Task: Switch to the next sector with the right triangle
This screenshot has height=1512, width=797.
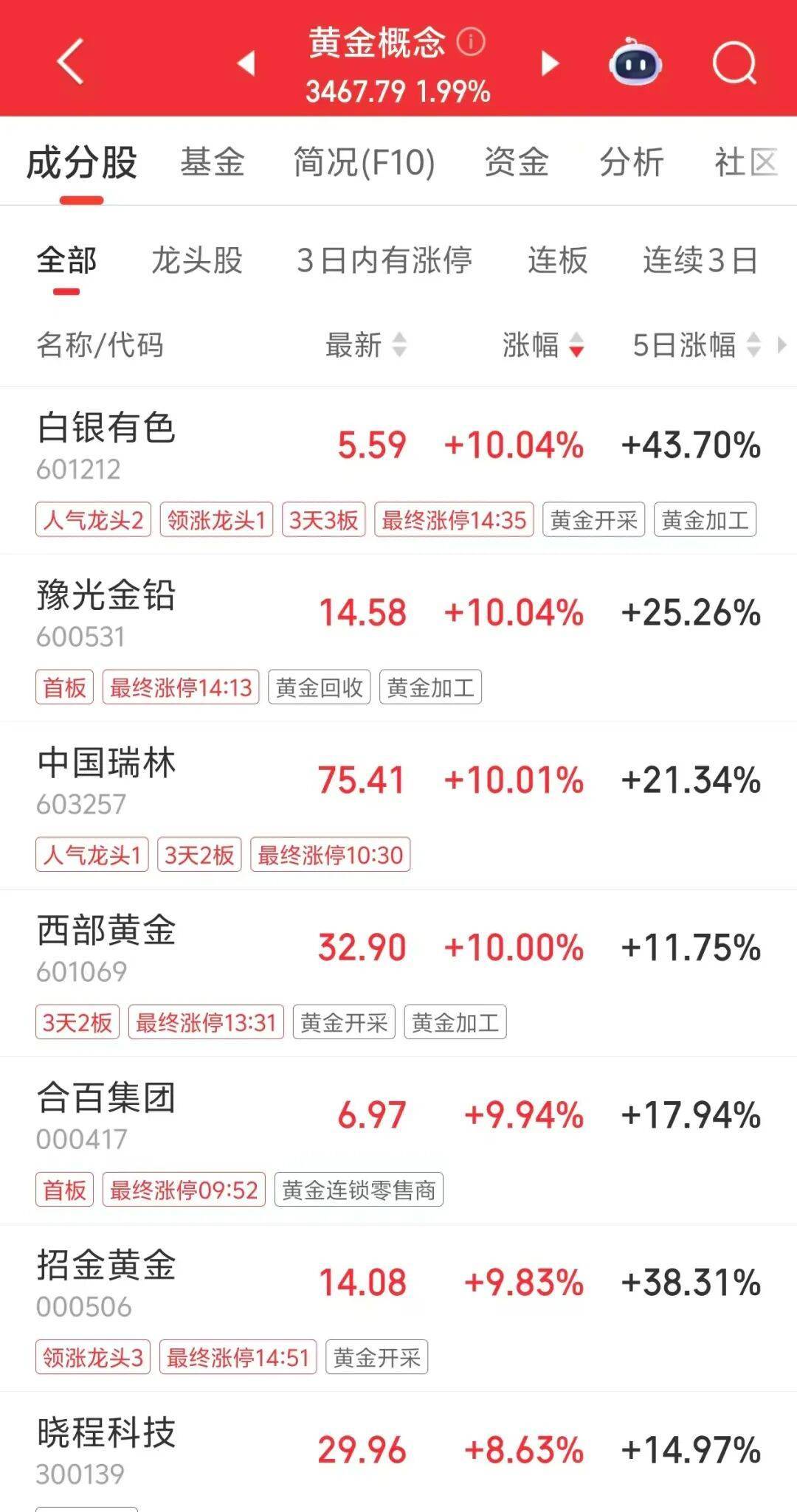Action: [x=549, y=63]
